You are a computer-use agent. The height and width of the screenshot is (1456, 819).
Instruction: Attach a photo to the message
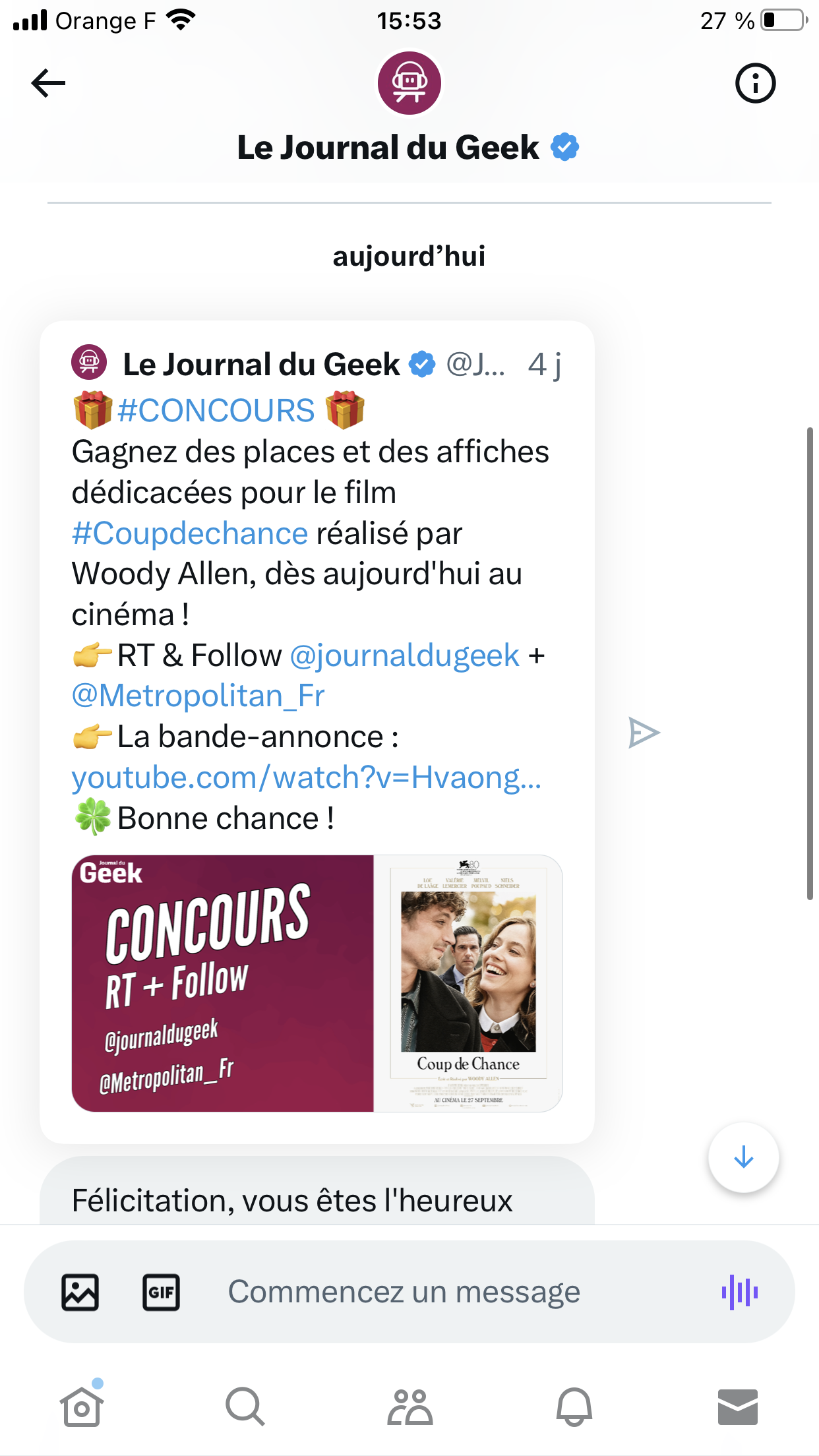point(80,1292)
